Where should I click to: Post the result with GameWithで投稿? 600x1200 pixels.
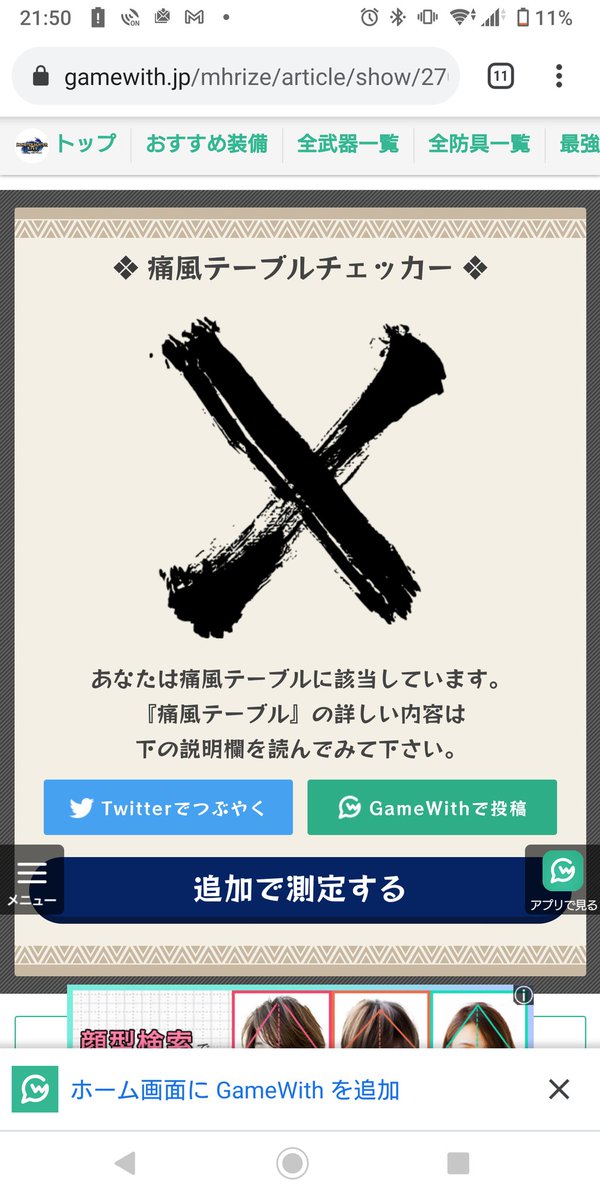click(x=432, y=808)
